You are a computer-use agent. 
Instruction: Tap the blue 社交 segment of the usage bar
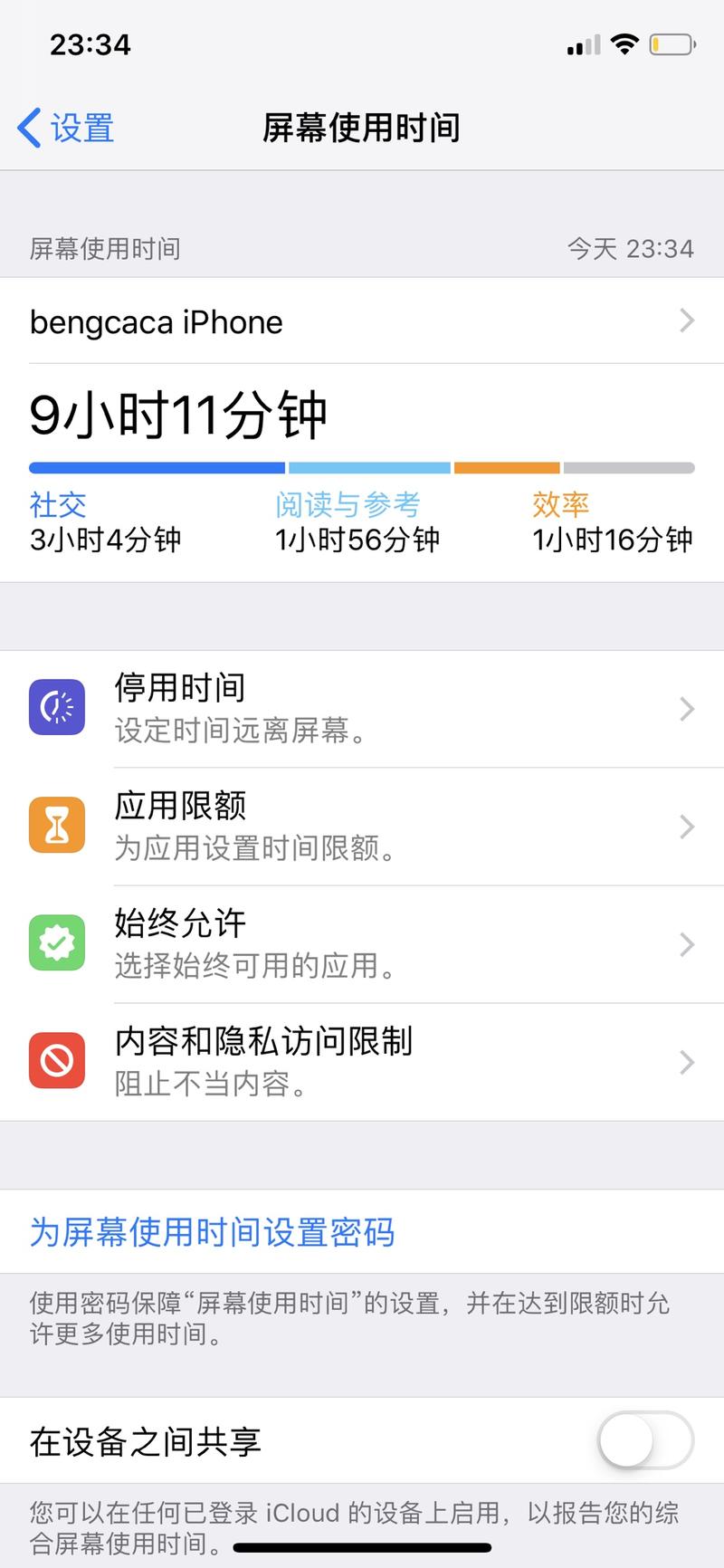coord(154,467)
